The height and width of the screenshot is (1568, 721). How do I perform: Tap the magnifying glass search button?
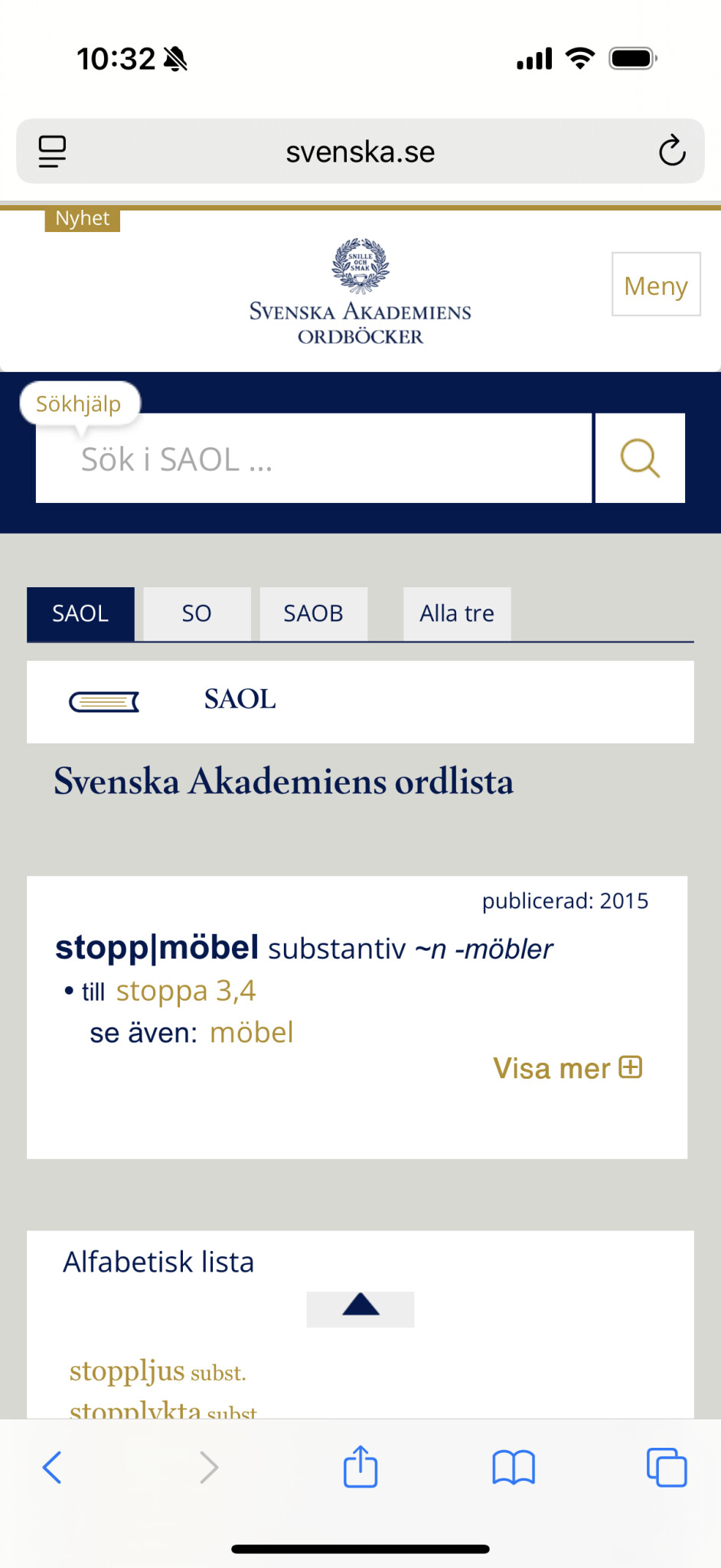pos(640,459)
